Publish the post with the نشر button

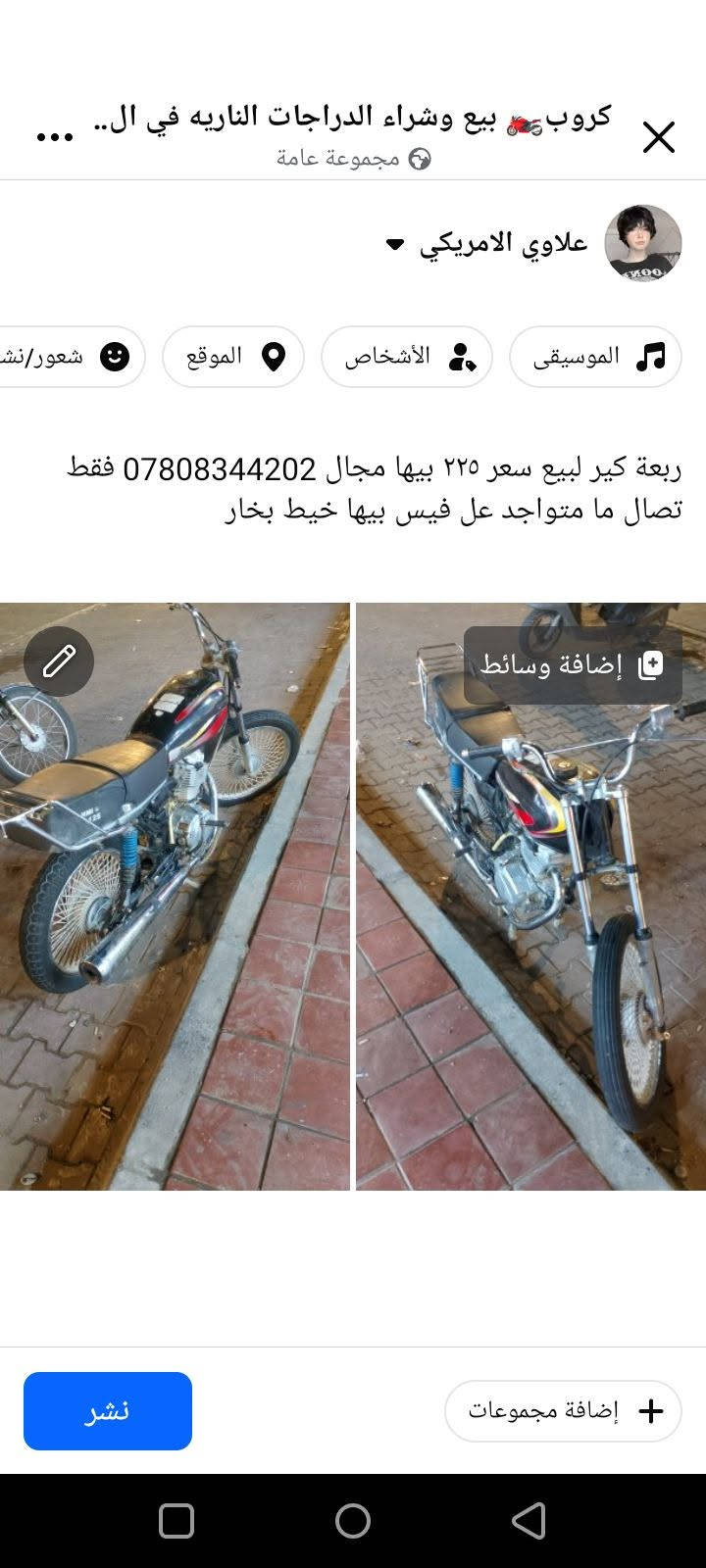pyautogui.click(x=108, y=1411)
